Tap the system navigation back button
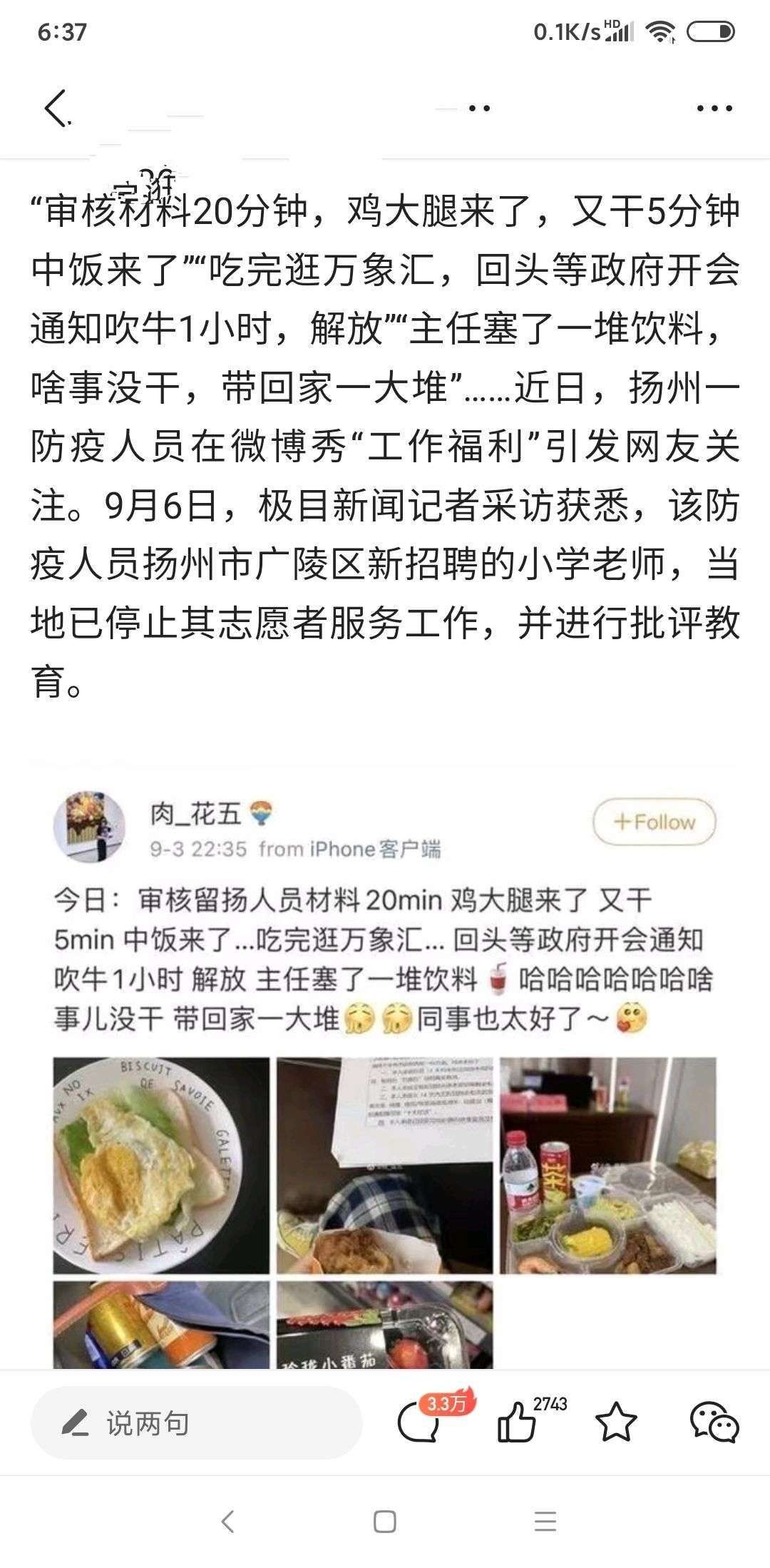The height and width of the screenshot is (1568, 770). 227,1522
